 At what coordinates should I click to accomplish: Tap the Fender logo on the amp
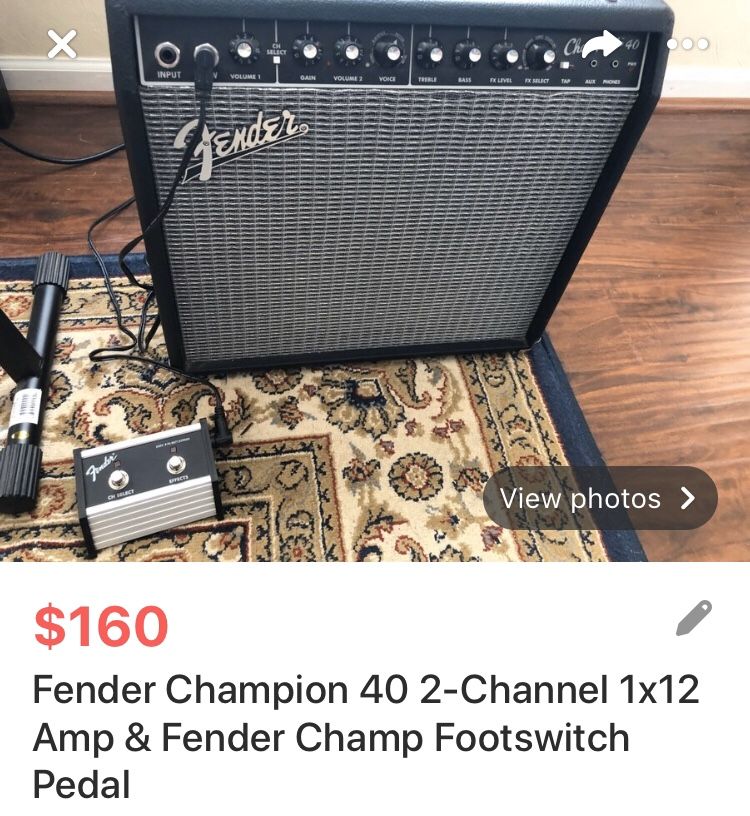pos(238,135)
